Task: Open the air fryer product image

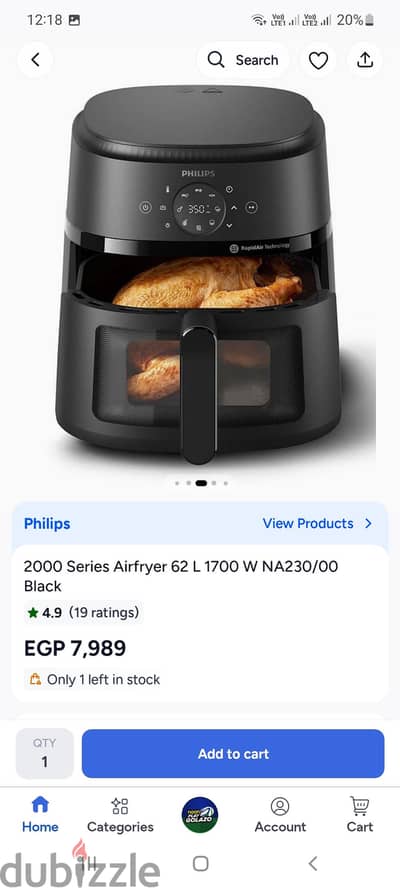Action: point(199,275)
